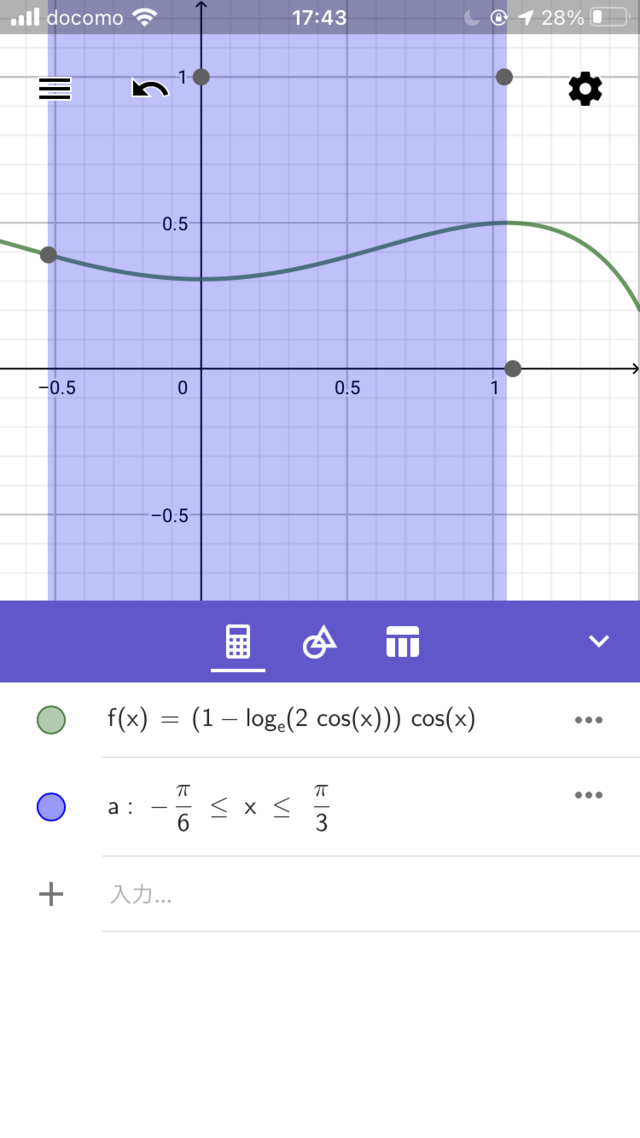
Task: Toggle visibility of inequality a
Action: click(51, 806)
